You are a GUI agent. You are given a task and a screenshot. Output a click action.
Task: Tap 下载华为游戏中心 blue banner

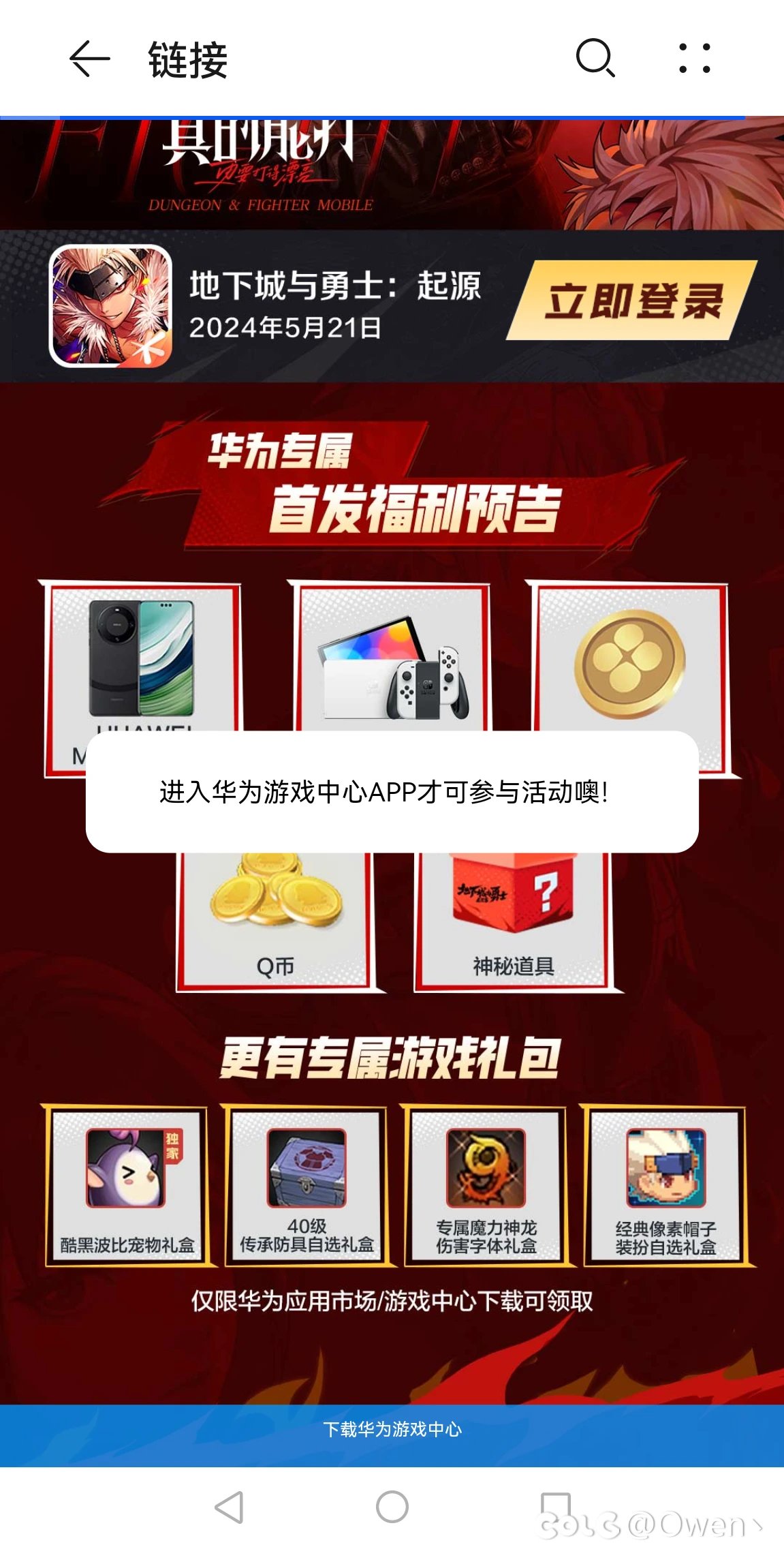click(x=392, y=1429)
